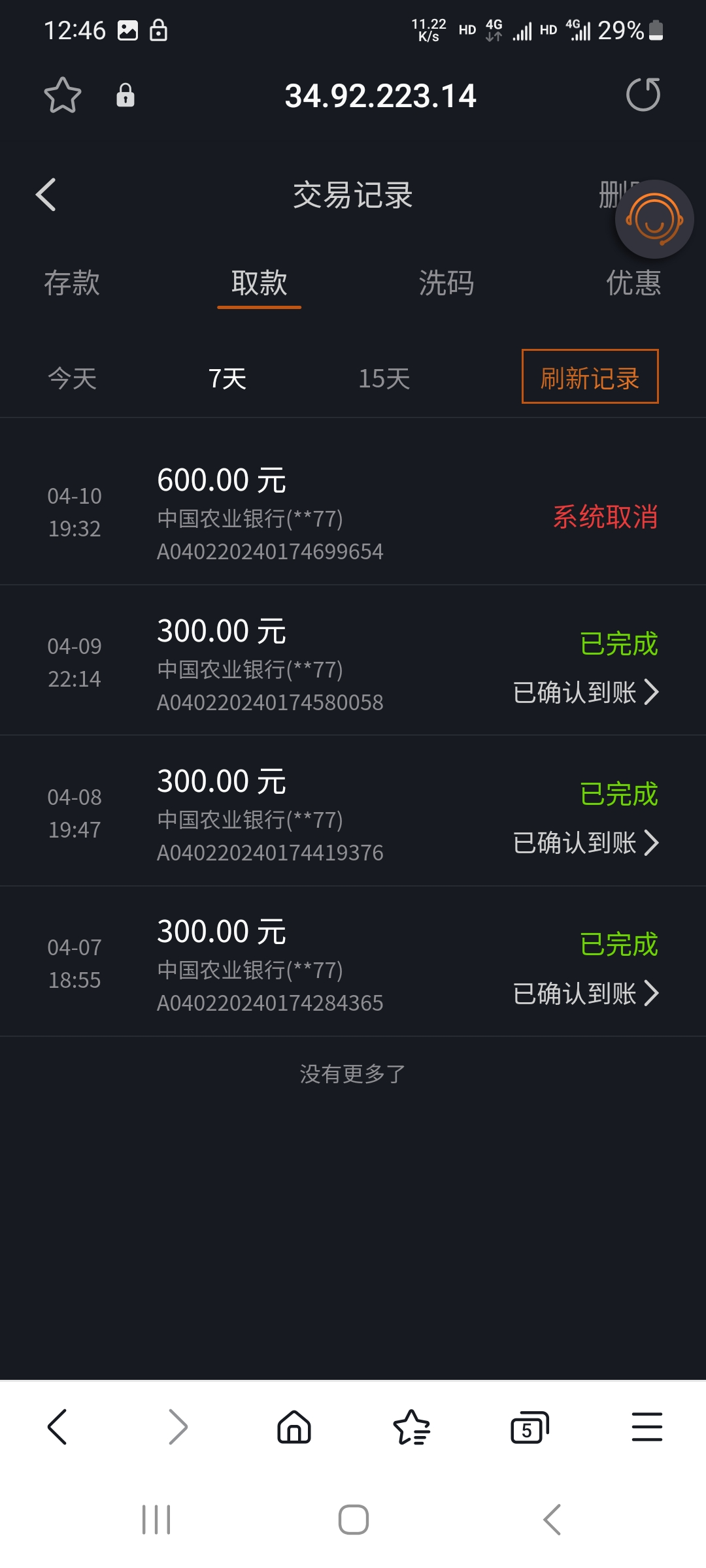This screenshot has width=706, height=1568.
Task: Select the 取款 tab
Action: (x=260, y=283)
